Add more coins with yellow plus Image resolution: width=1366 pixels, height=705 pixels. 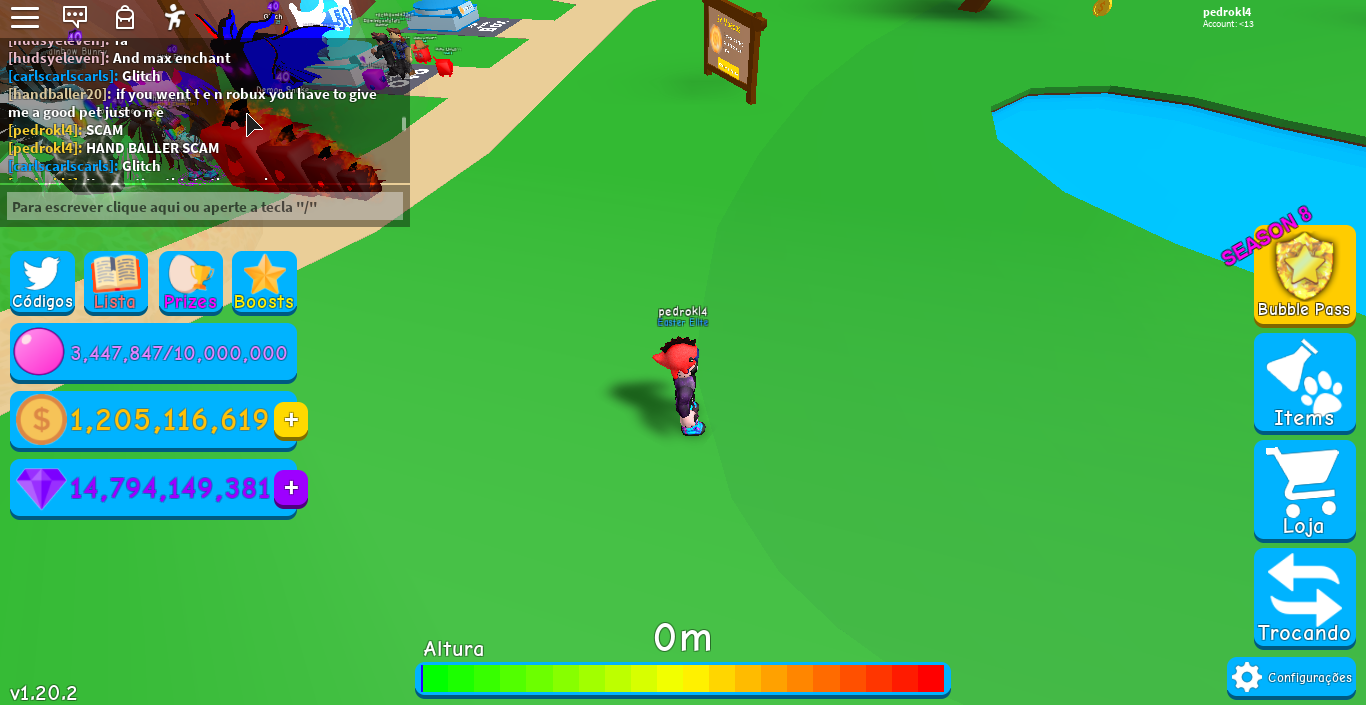(x=291, y=420)
